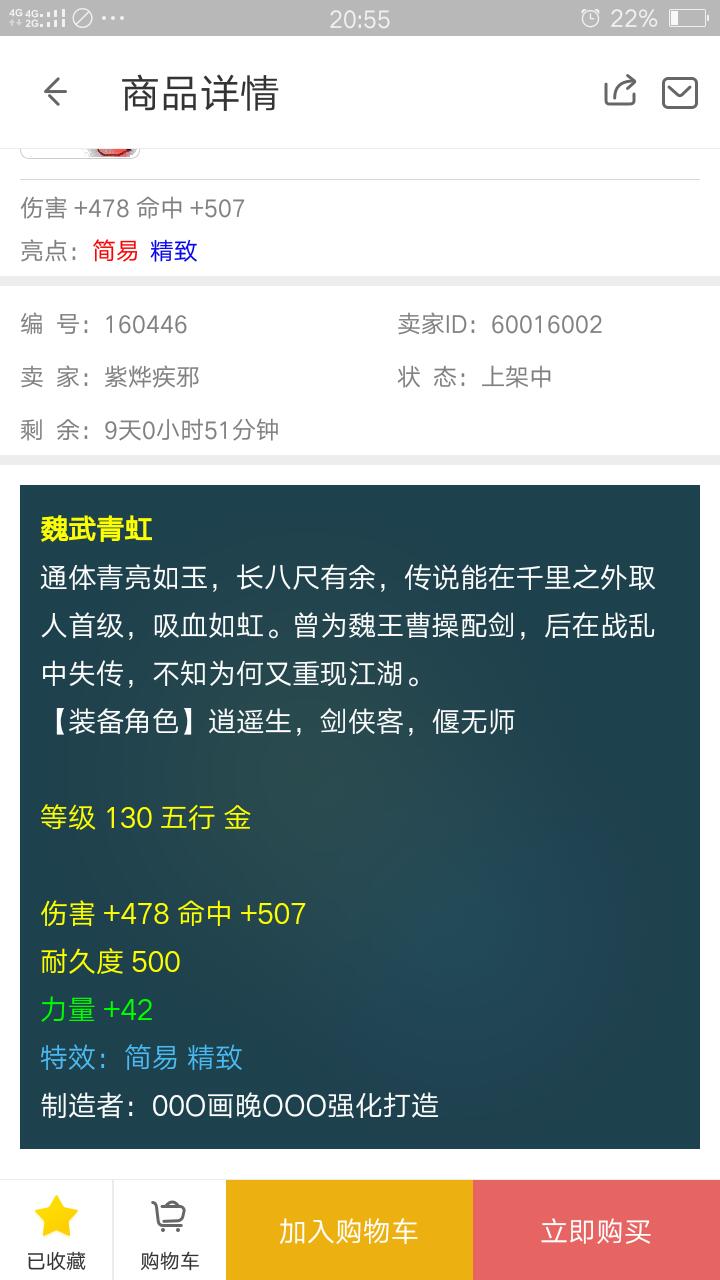This screenshot has height=1280, width=720.
Task: Buy now with 立即购买
Action: point(596,1230)
